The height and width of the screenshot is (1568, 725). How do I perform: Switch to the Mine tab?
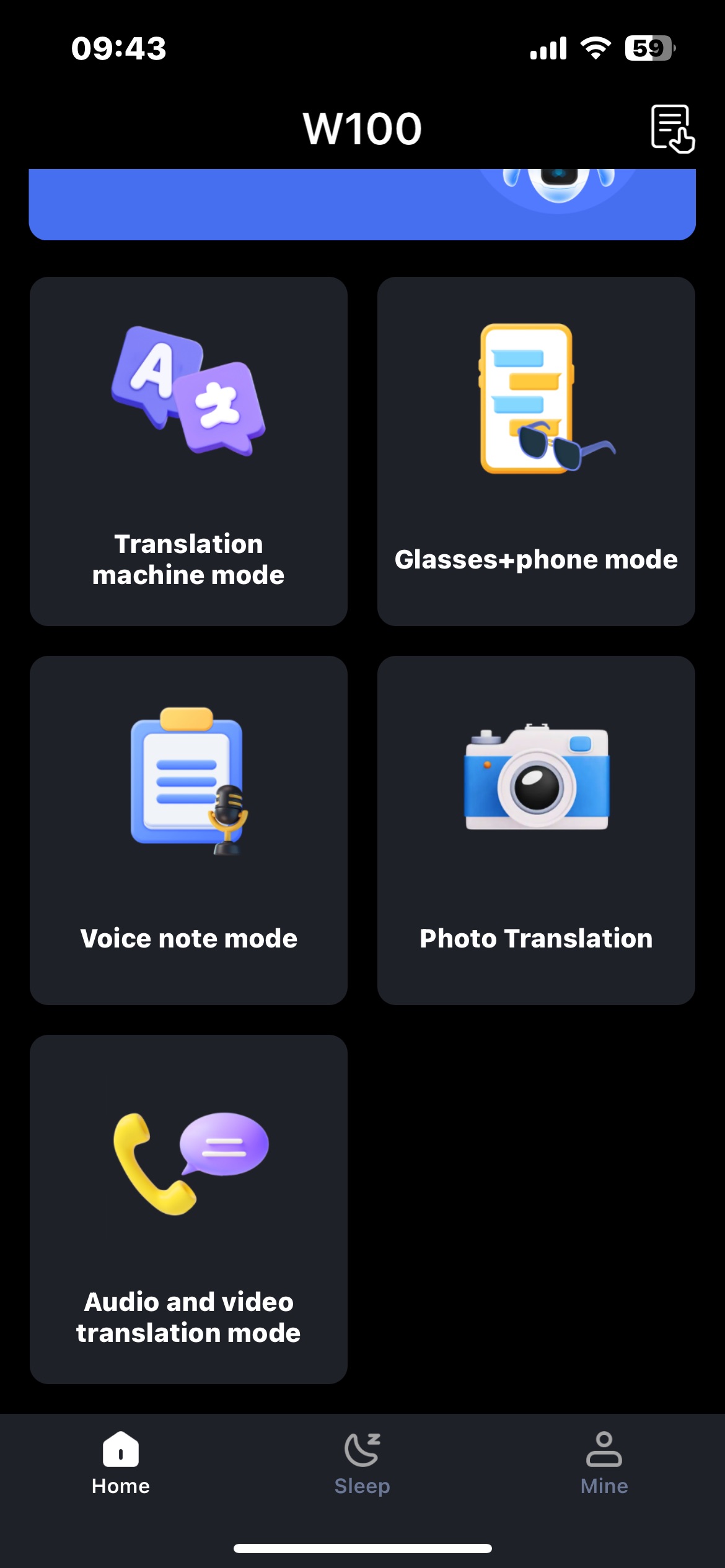pyautogui.click(x=604, y=1464)
